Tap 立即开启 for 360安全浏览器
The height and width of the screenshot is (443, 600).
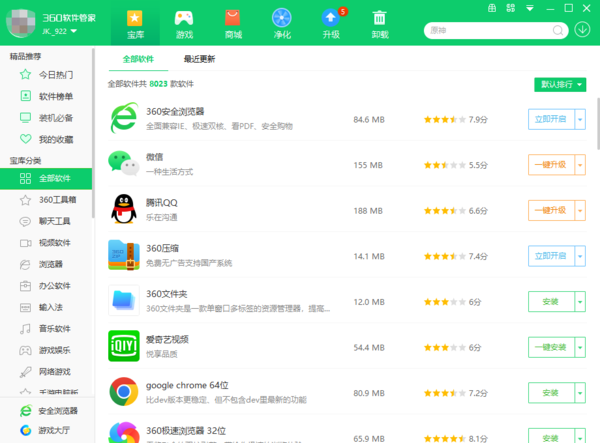click(549, 119)
